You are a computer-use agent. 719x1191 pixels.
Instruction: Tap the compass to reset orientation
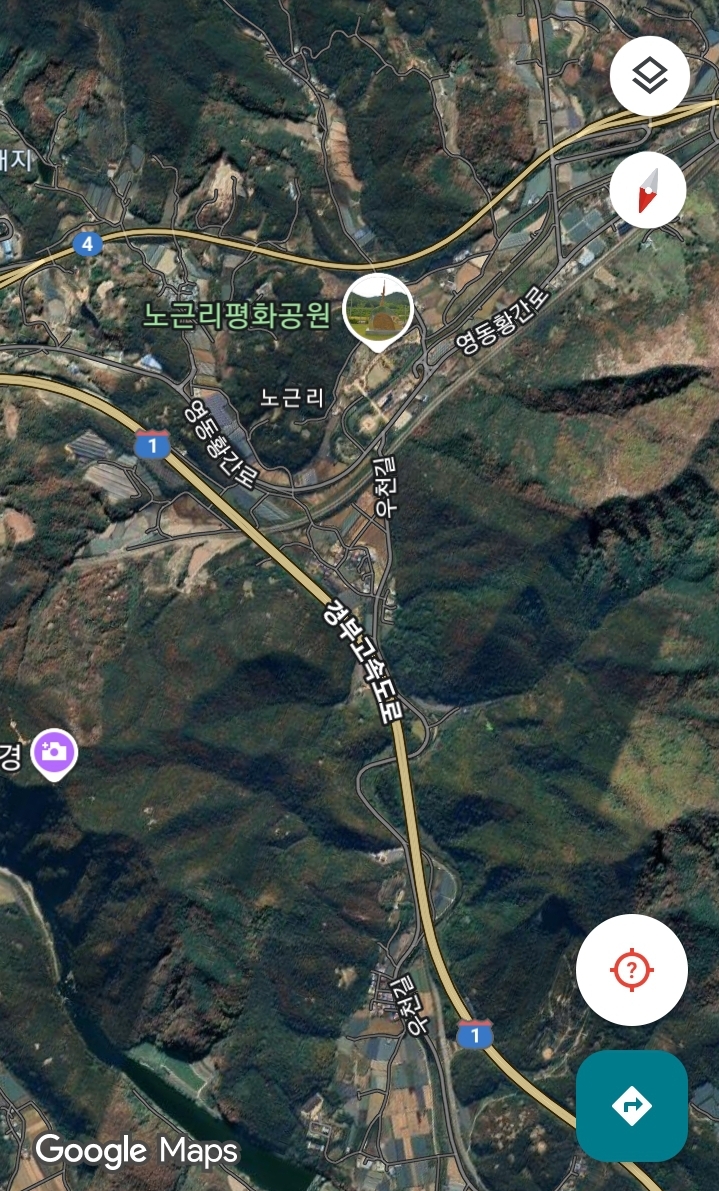tap(648, 190)
